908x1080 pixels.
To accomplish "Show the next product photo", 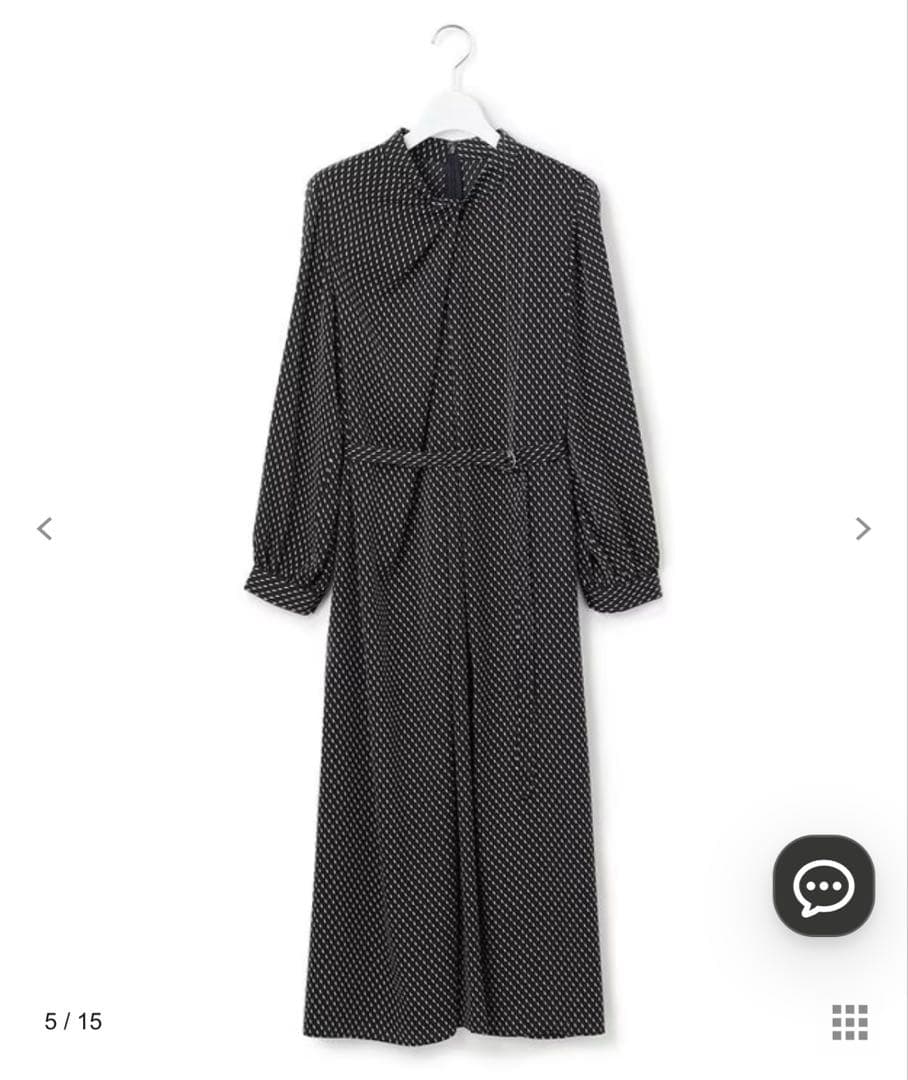I will pyautogui.click(x=863, y=528).
